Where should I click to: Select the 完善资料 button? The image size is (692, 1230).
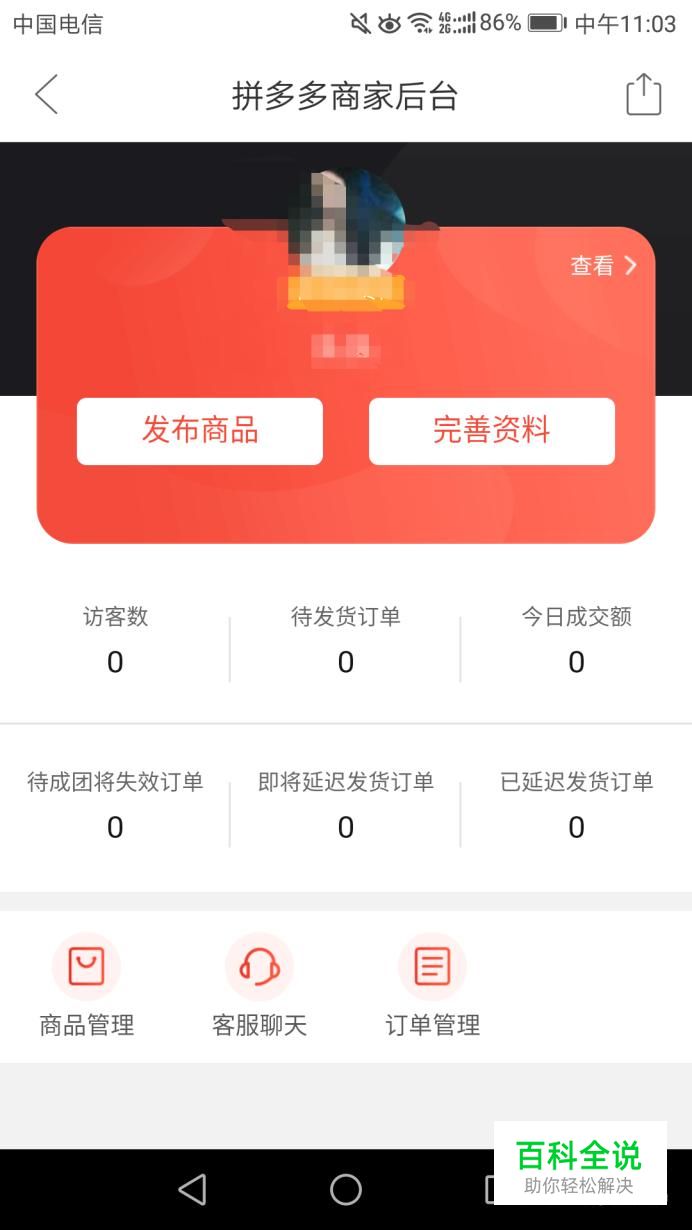[x=491, y=431]
